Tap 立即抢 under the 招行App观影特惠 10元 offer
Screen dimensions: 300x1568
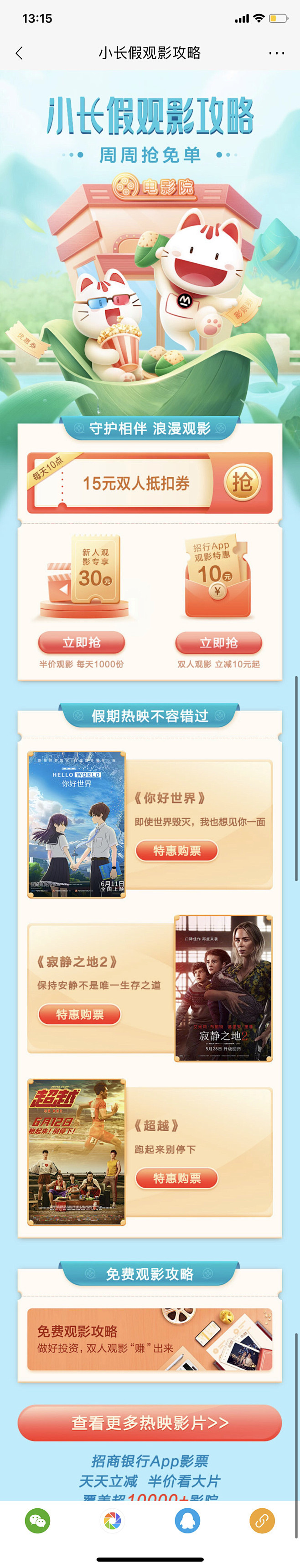coord(218,642)
